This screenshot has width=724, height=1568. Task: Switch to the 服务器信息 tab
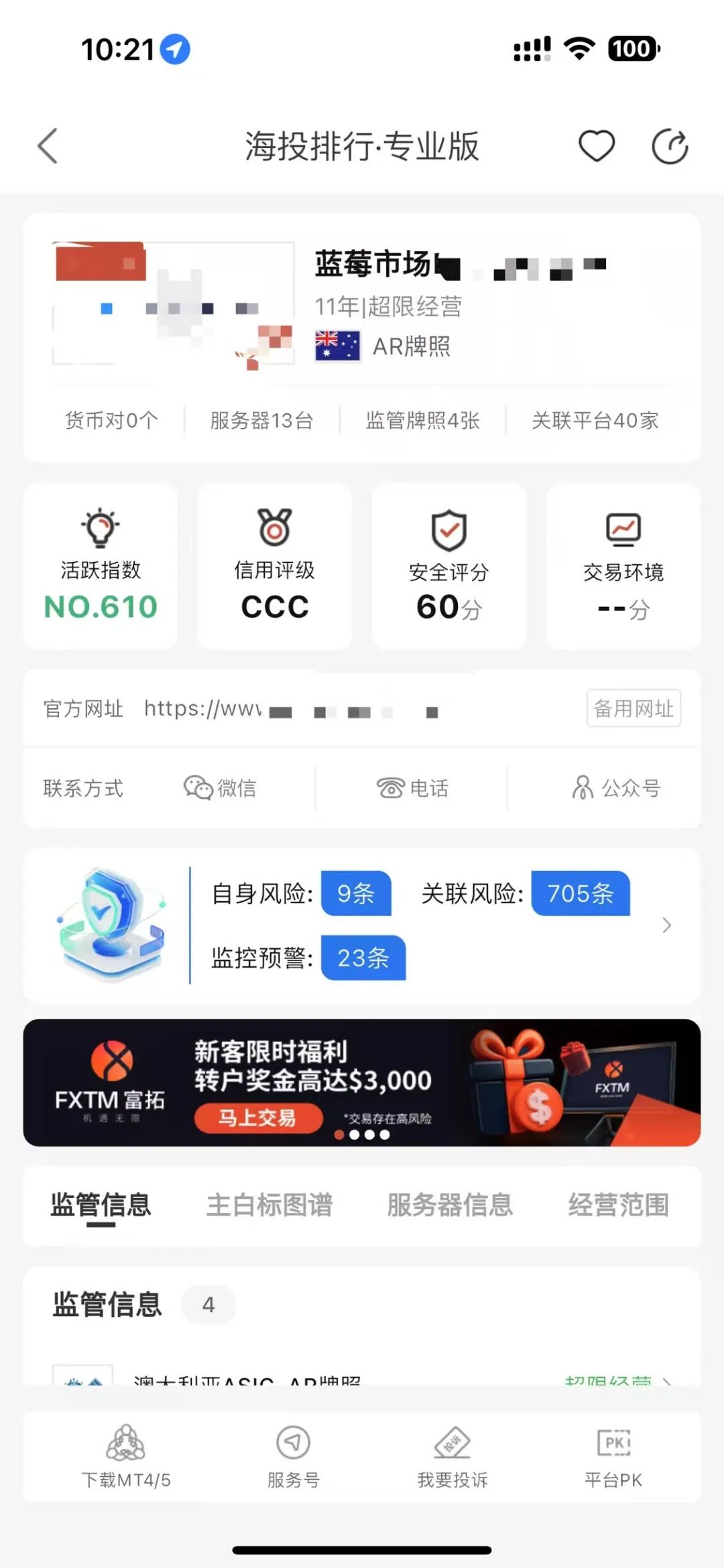click(x=450, y=1204)
